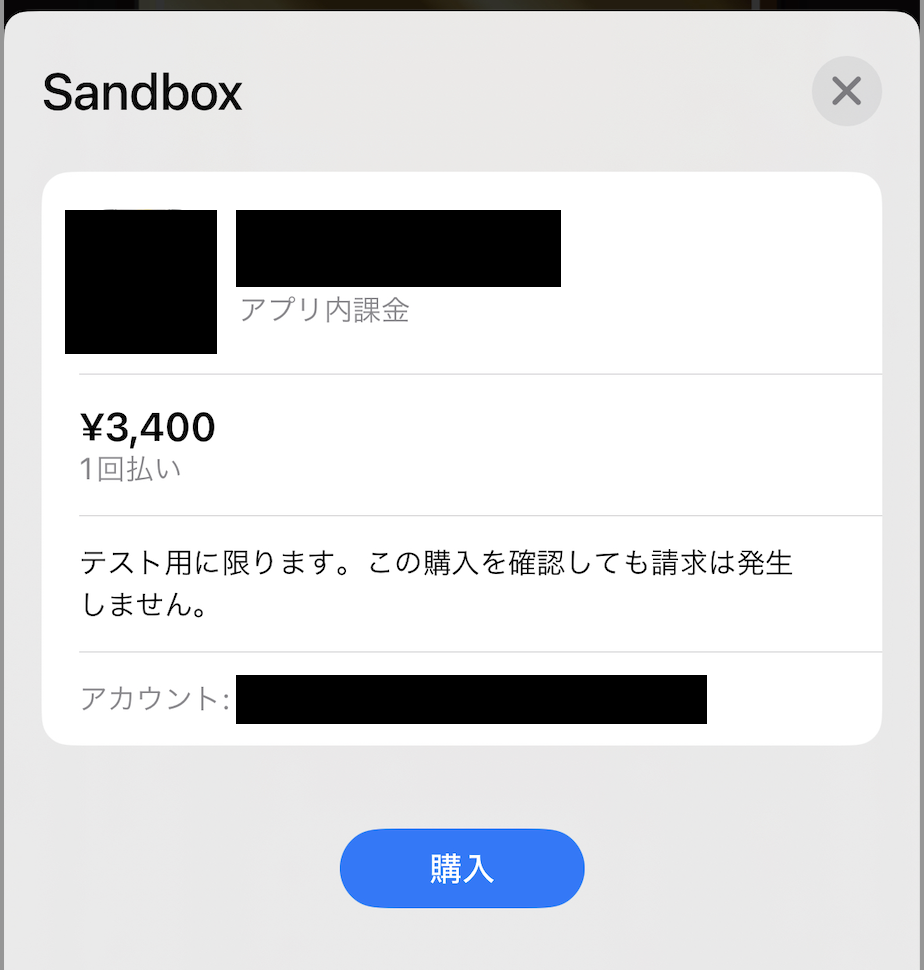The height and width of the screenshot is (970, 924).
Task: Tap the dismiss icon beside the Sandbox title
Action: tap(846, 91)
